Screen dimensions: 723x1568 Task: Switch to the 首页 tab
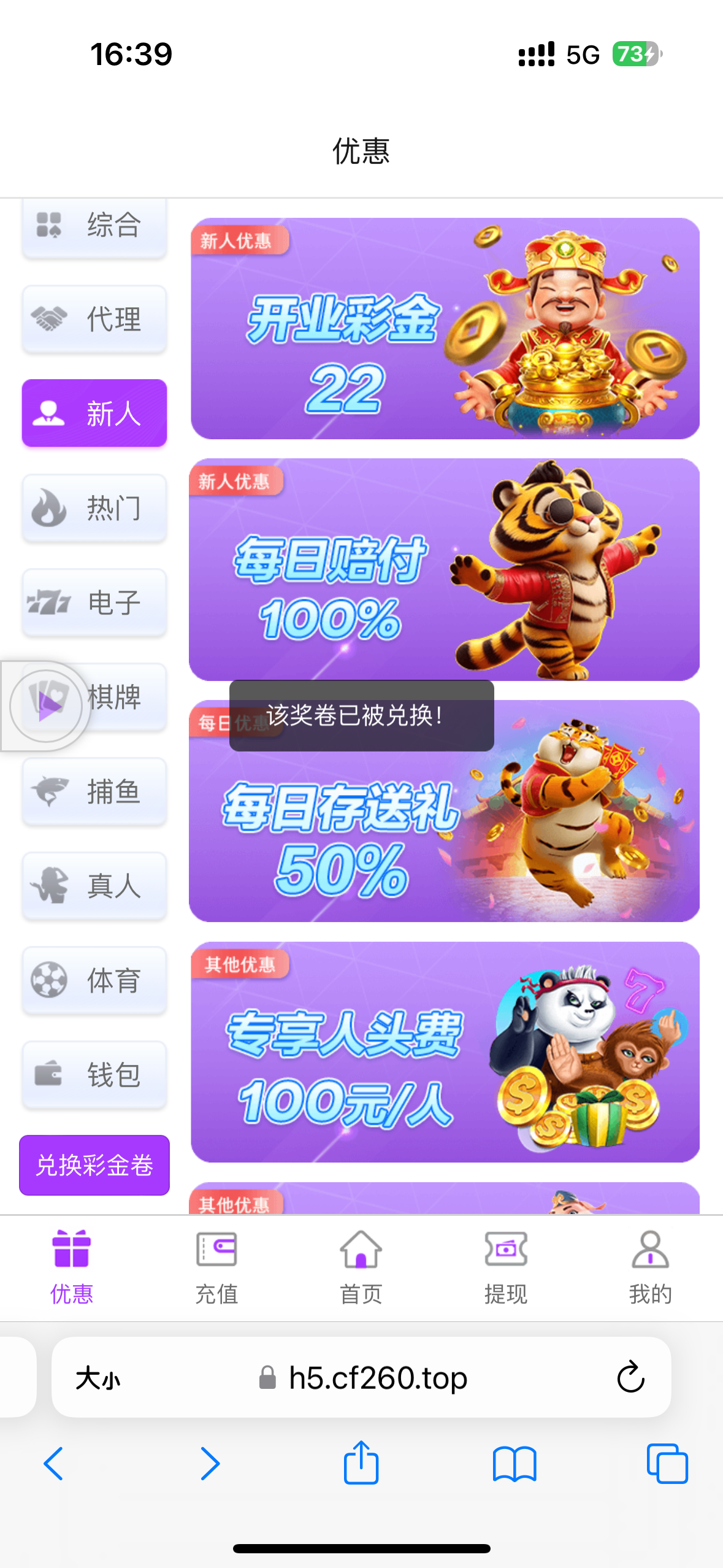pyautogui.click(x=361, y=1267)
